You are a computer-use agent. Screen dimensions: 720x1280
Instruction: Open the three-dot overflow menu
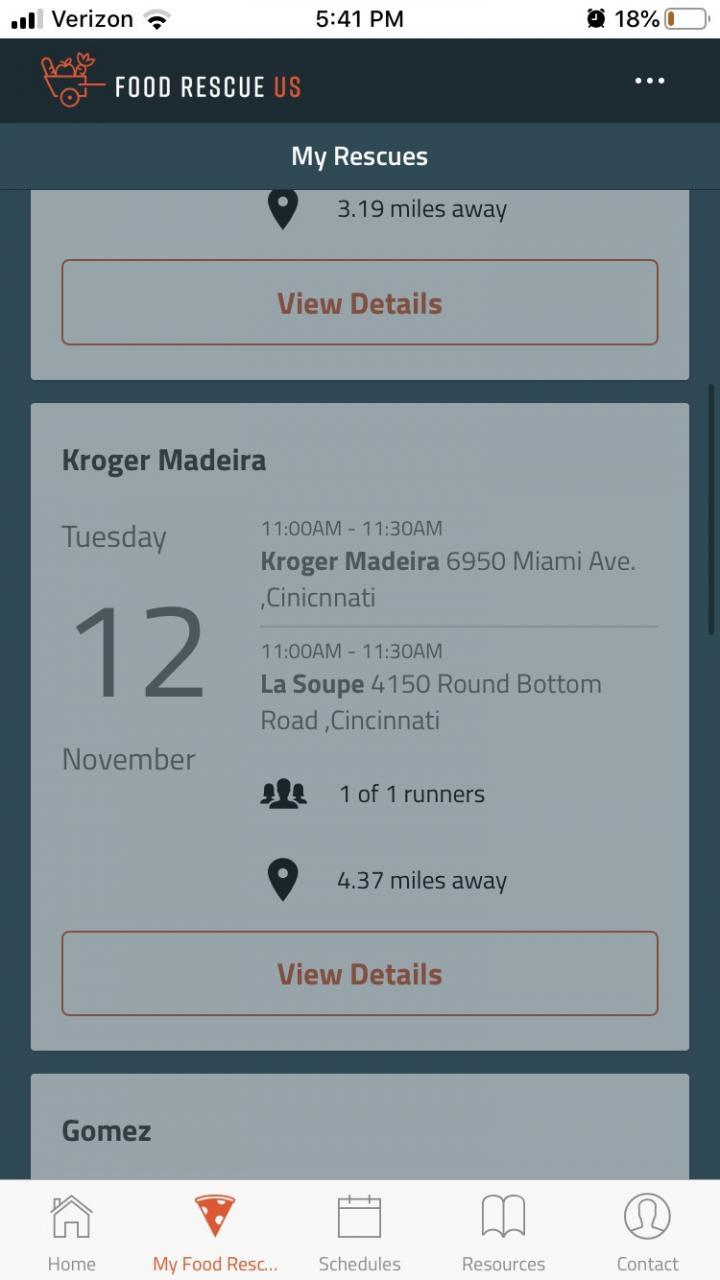click(649, 81)
